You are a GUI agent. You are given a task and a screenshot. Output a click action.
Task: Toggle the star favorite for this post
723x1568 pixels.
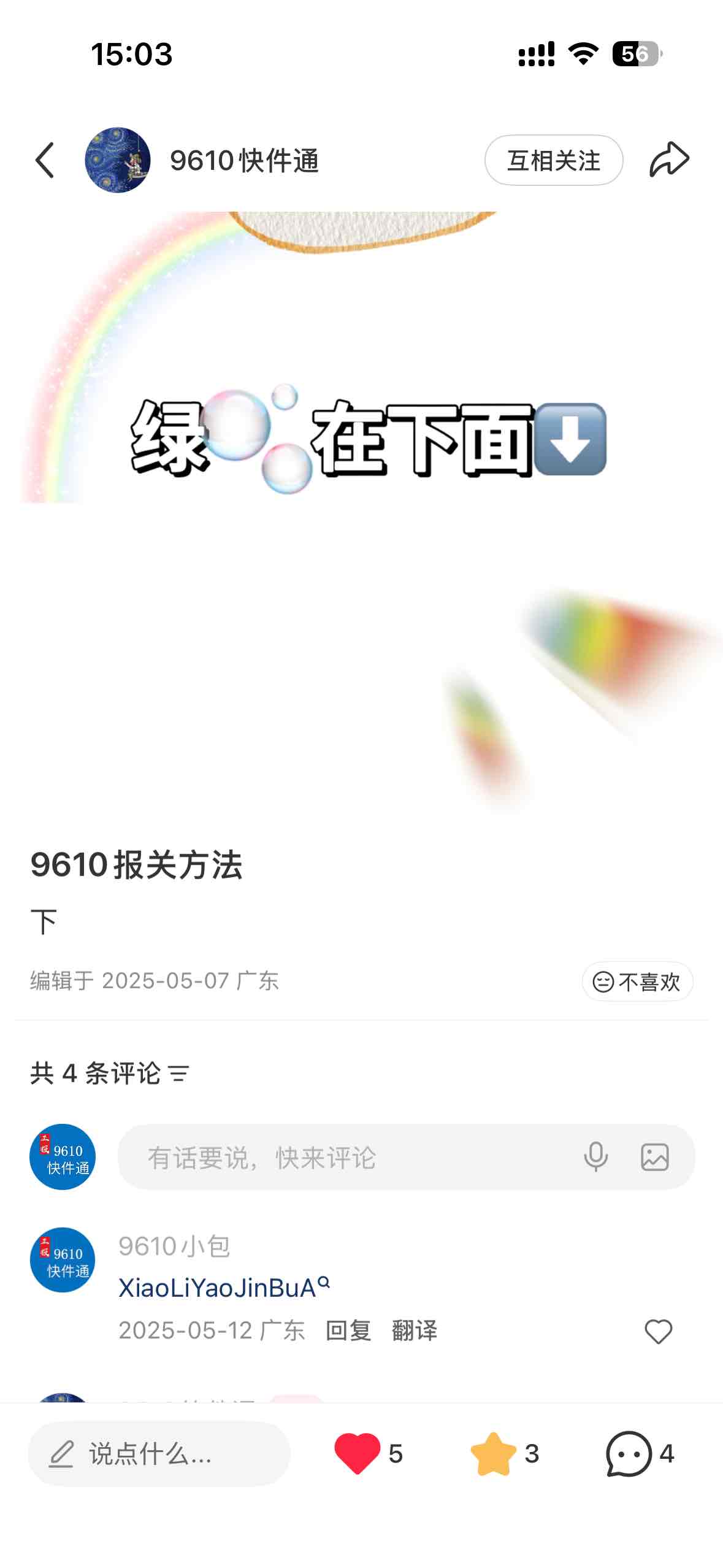point(493,1453)
